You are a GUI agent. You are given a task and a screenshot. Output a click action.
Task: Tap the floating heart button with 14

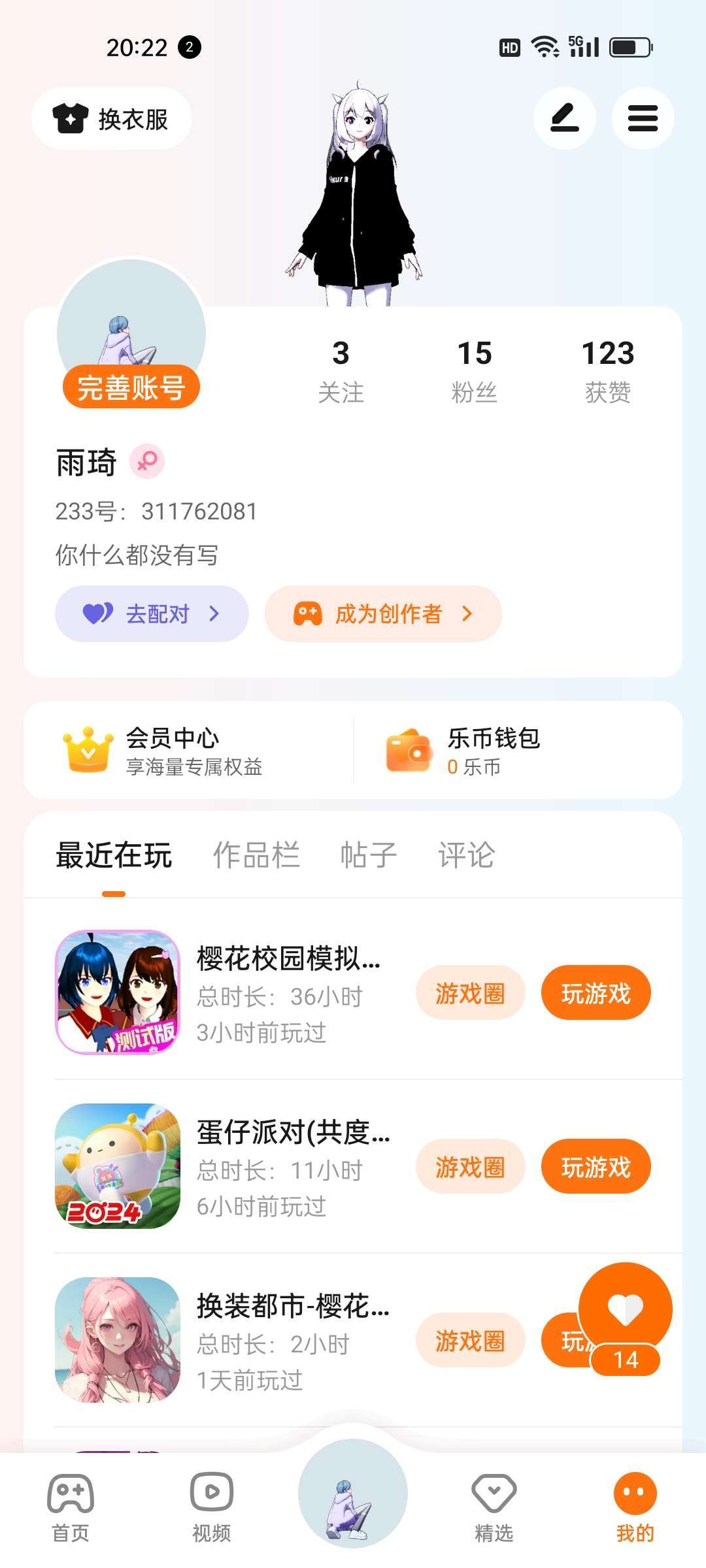tap(626, 1318)
